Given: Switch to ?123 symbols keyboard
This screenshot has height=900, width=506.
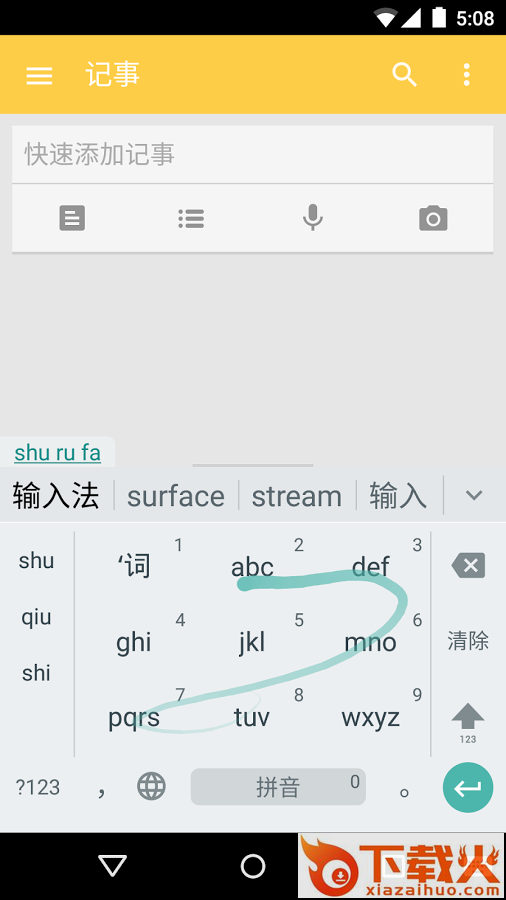Looking at the screenshot, I should coord(38,788).
